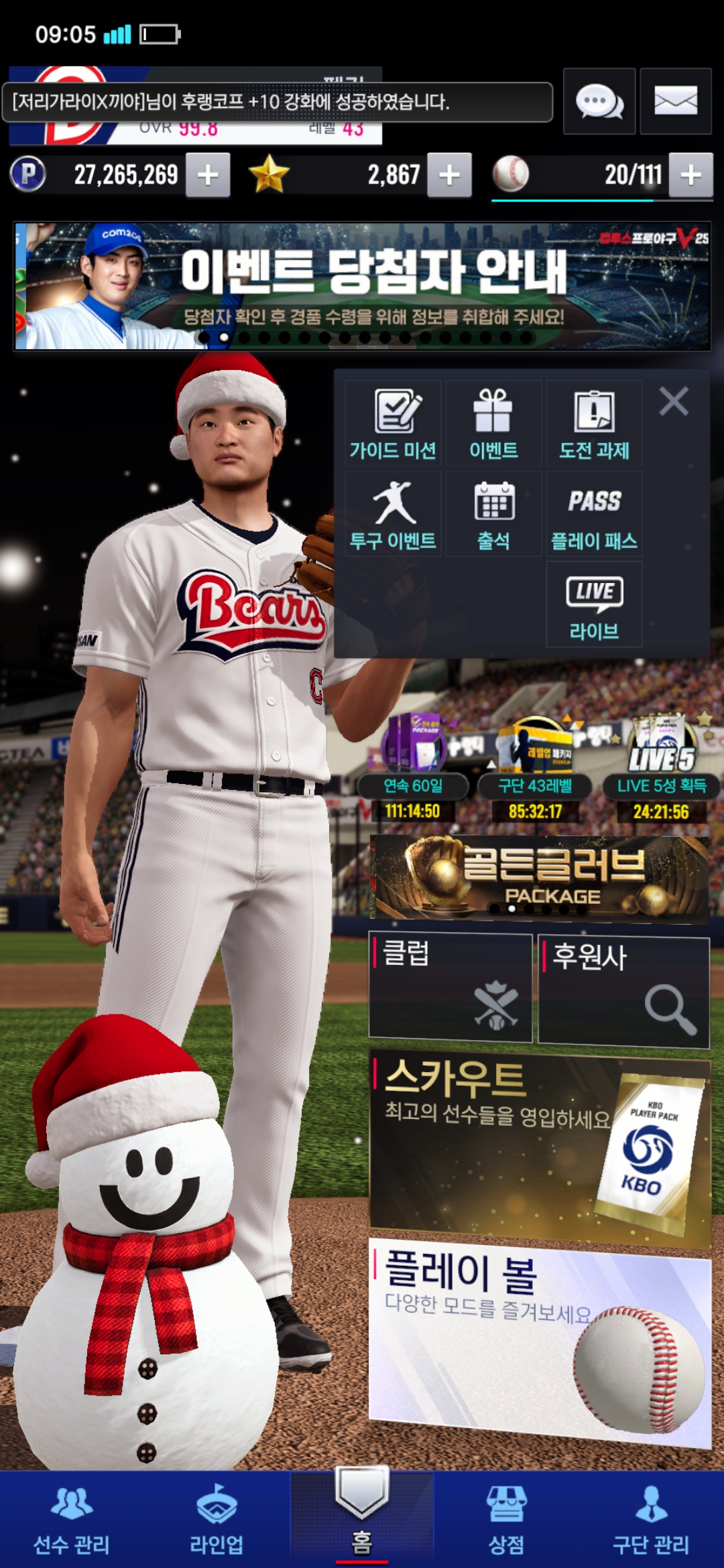724x1568 pixels.
Task: Open the 출석 attendance calendar
Action: (493, 514)
